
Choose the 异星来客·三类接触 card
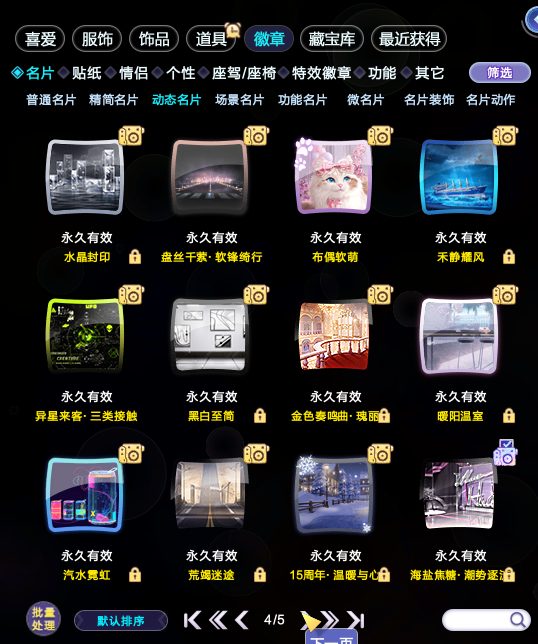[85, 336]
